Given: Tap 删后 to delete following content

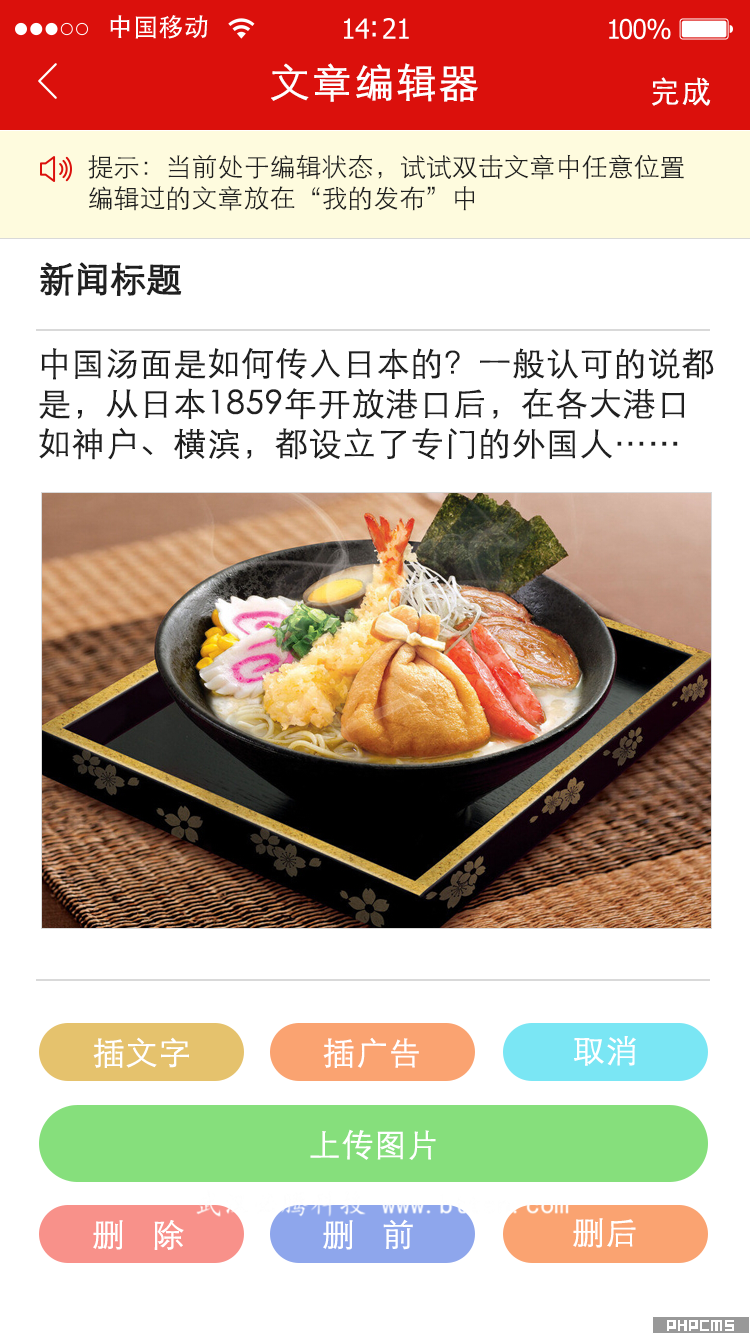Looking at the screenshot, I should 605,1234.
